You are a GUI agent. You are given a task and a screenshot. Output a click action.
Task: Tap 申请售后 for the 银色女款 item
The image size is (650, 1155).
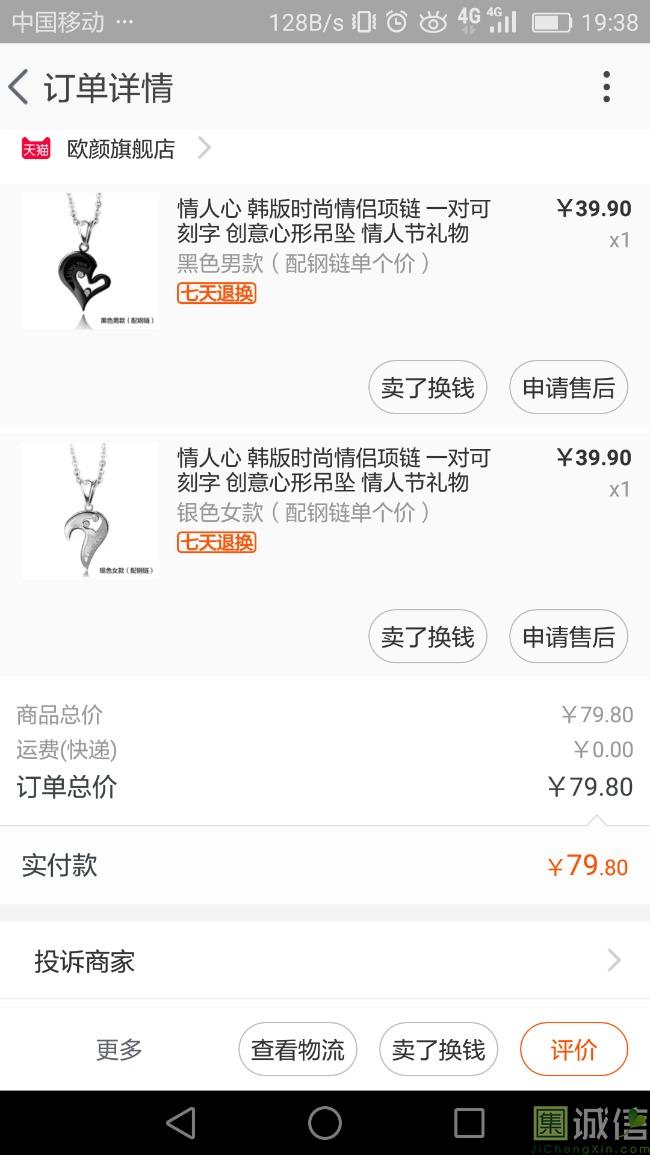(x=568, y=637)
